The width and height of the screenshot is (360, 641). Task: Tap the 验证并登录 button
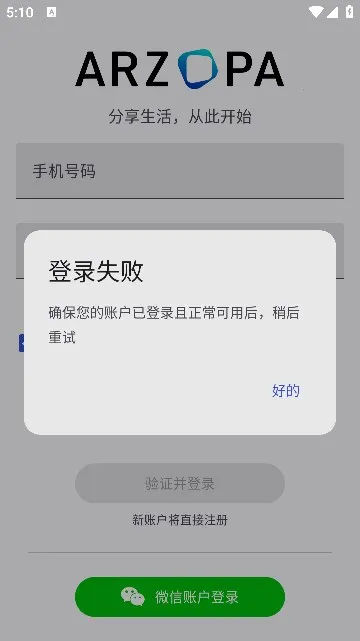pos(180,483)
